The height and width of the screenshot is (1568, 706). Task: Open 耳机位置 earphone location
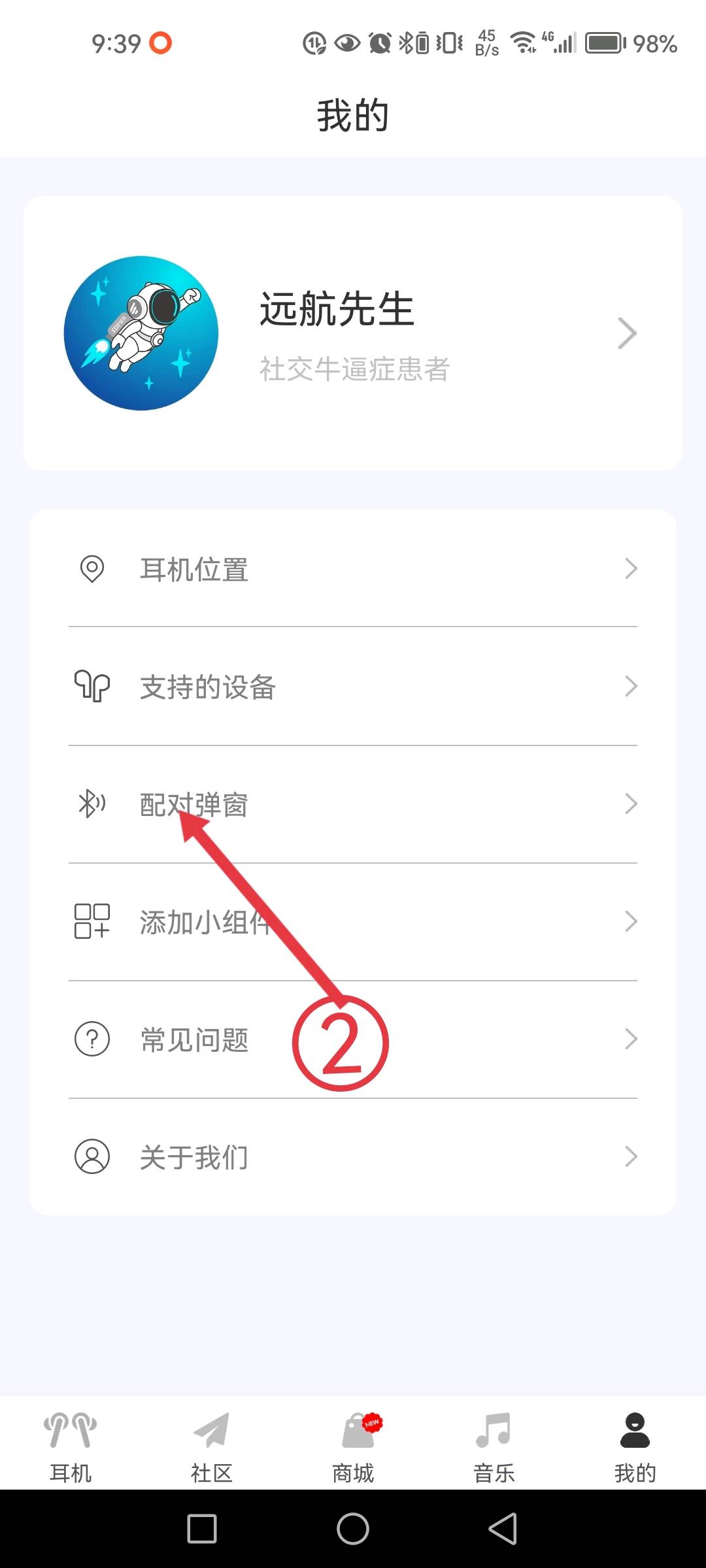click(353, 568)
